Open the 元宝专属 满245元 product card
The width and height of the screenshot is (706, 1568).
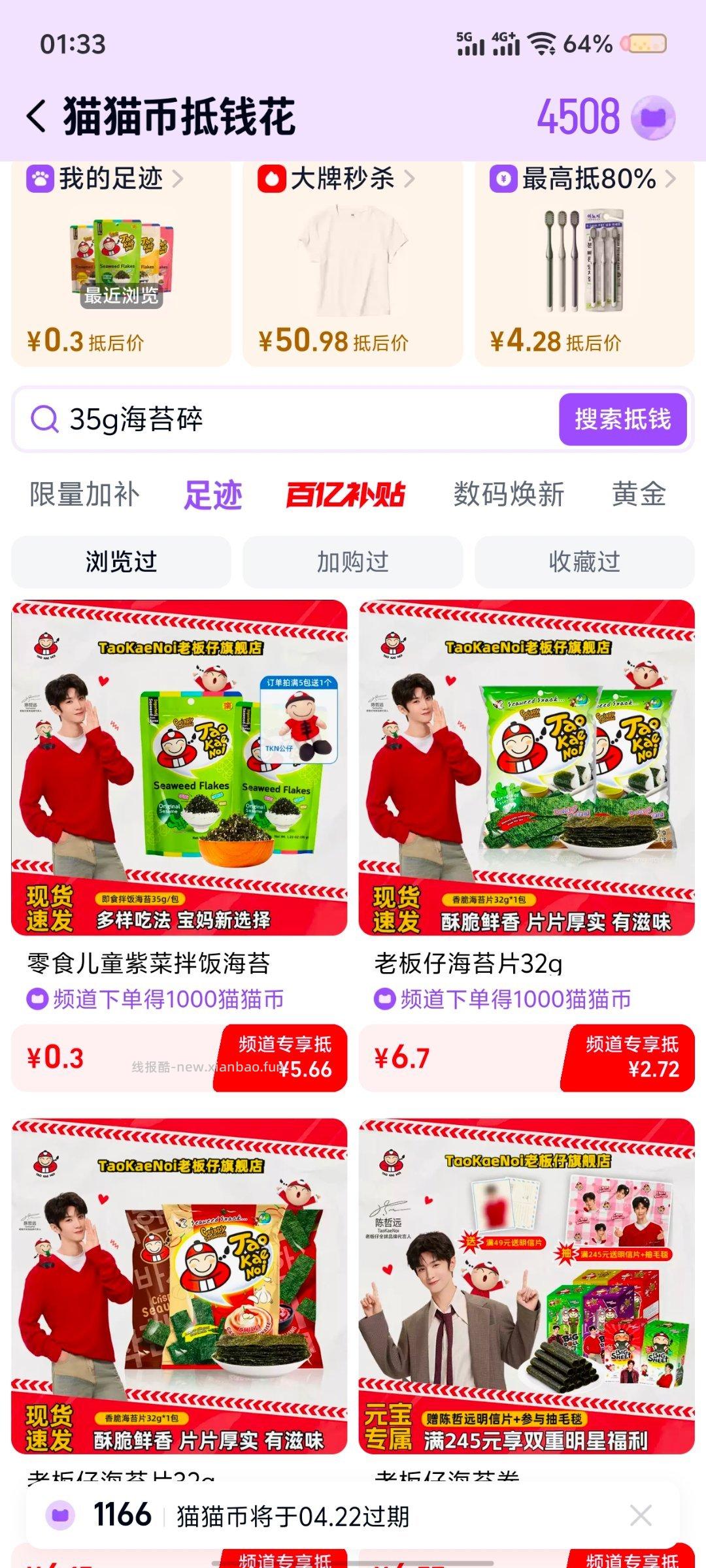click(526, 1286)
